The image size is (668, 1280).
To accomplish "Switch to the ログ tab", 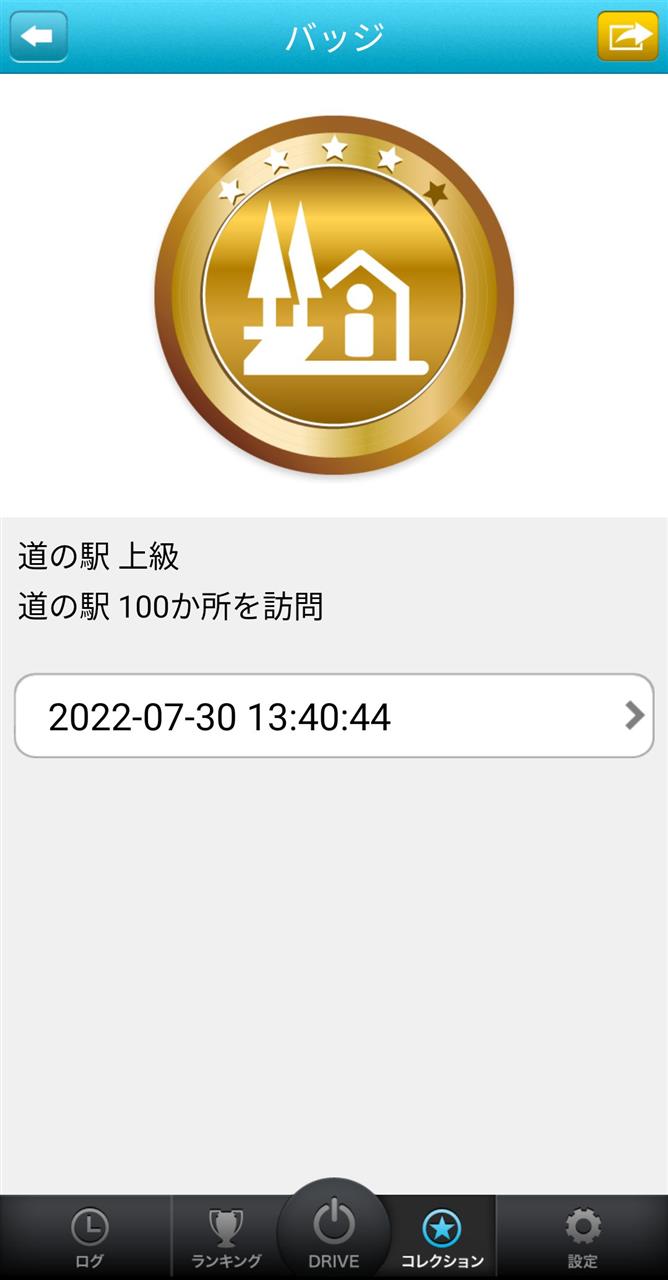I will (x=89, y=1238).
